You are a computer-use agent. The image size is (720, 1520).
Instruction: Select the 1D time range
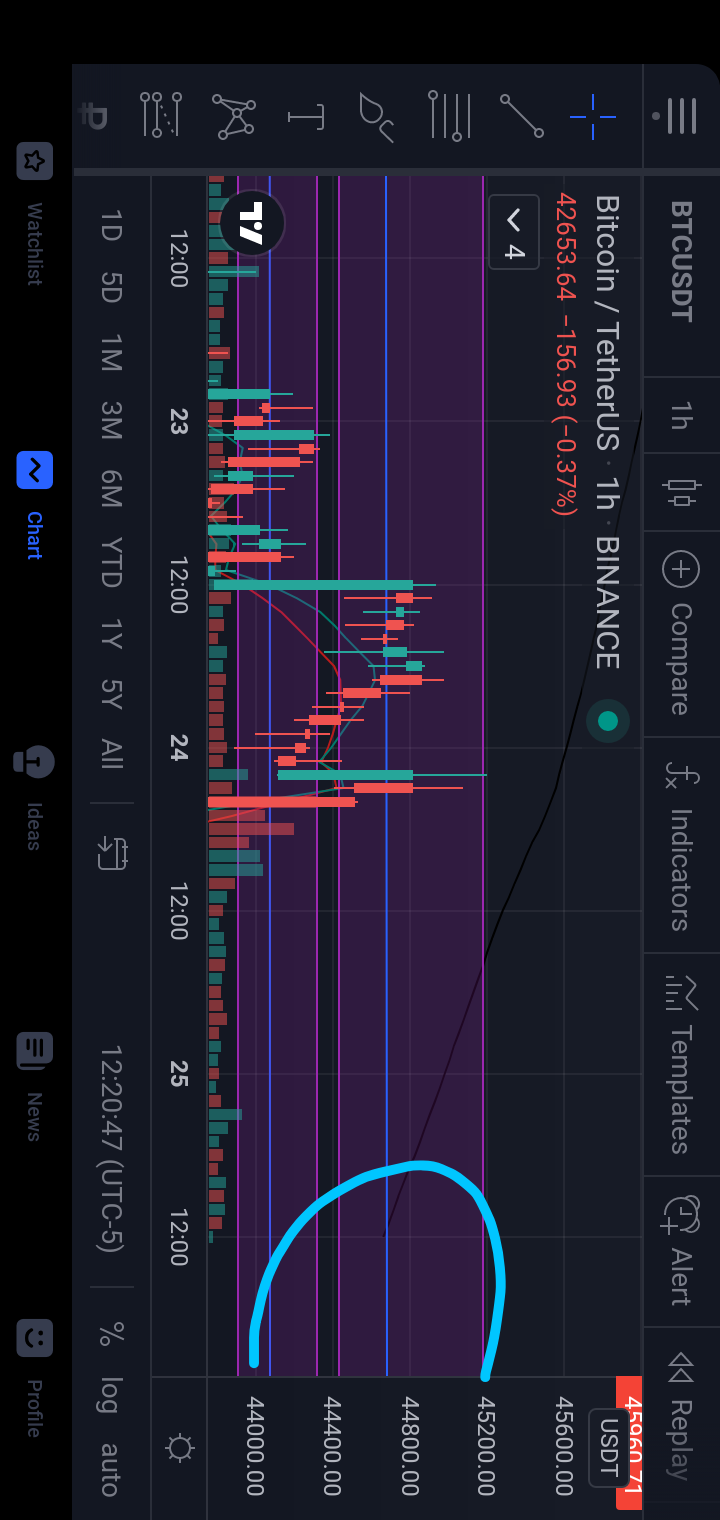point(110,225)
